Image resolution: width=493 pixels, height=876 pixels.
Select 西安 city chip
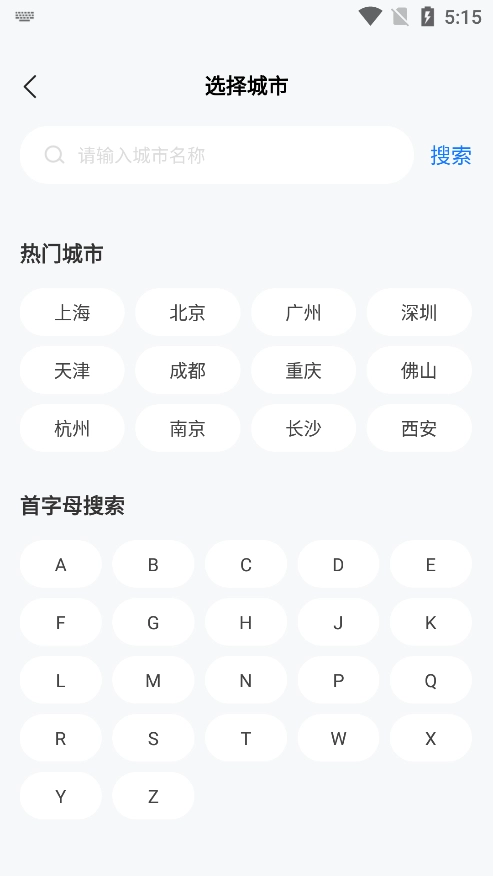point(419,429)
